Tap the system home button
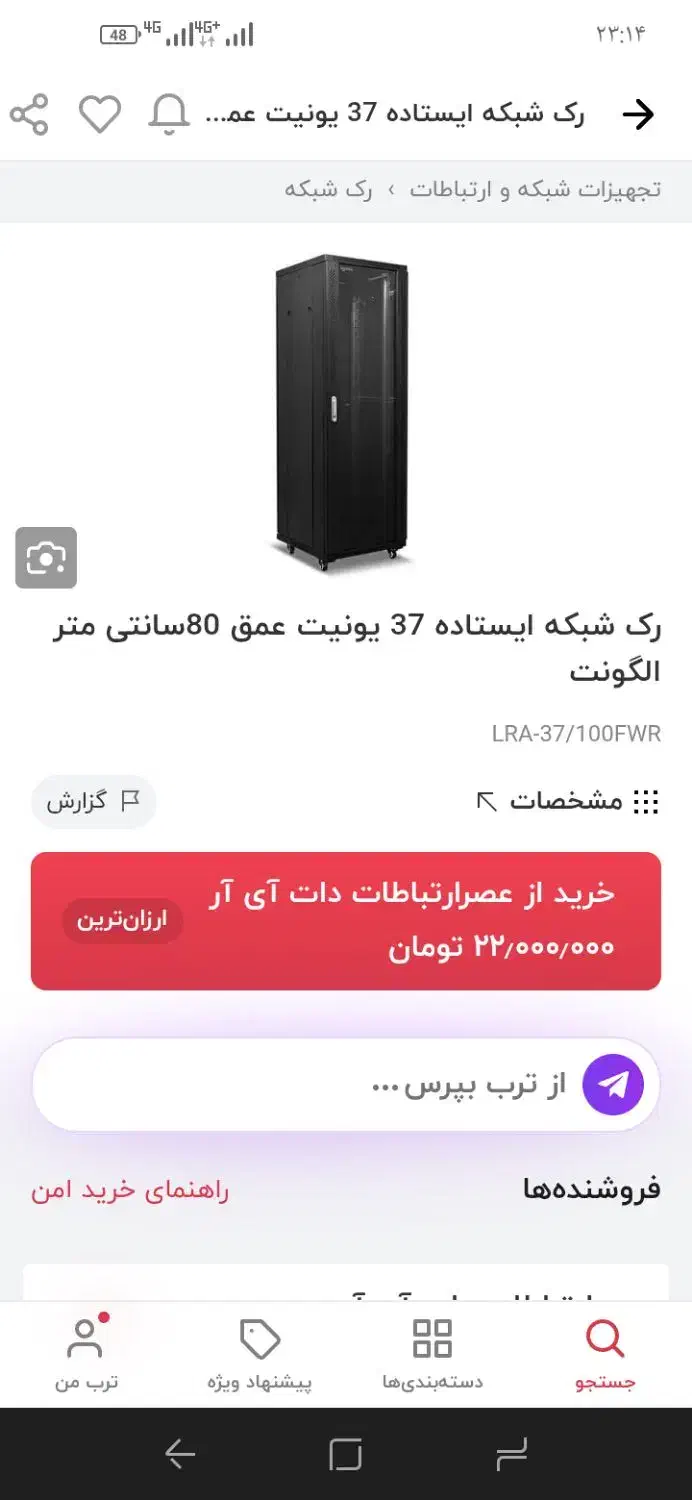692x1500 pixels. pyautogui.click(x=346, y=1455)
